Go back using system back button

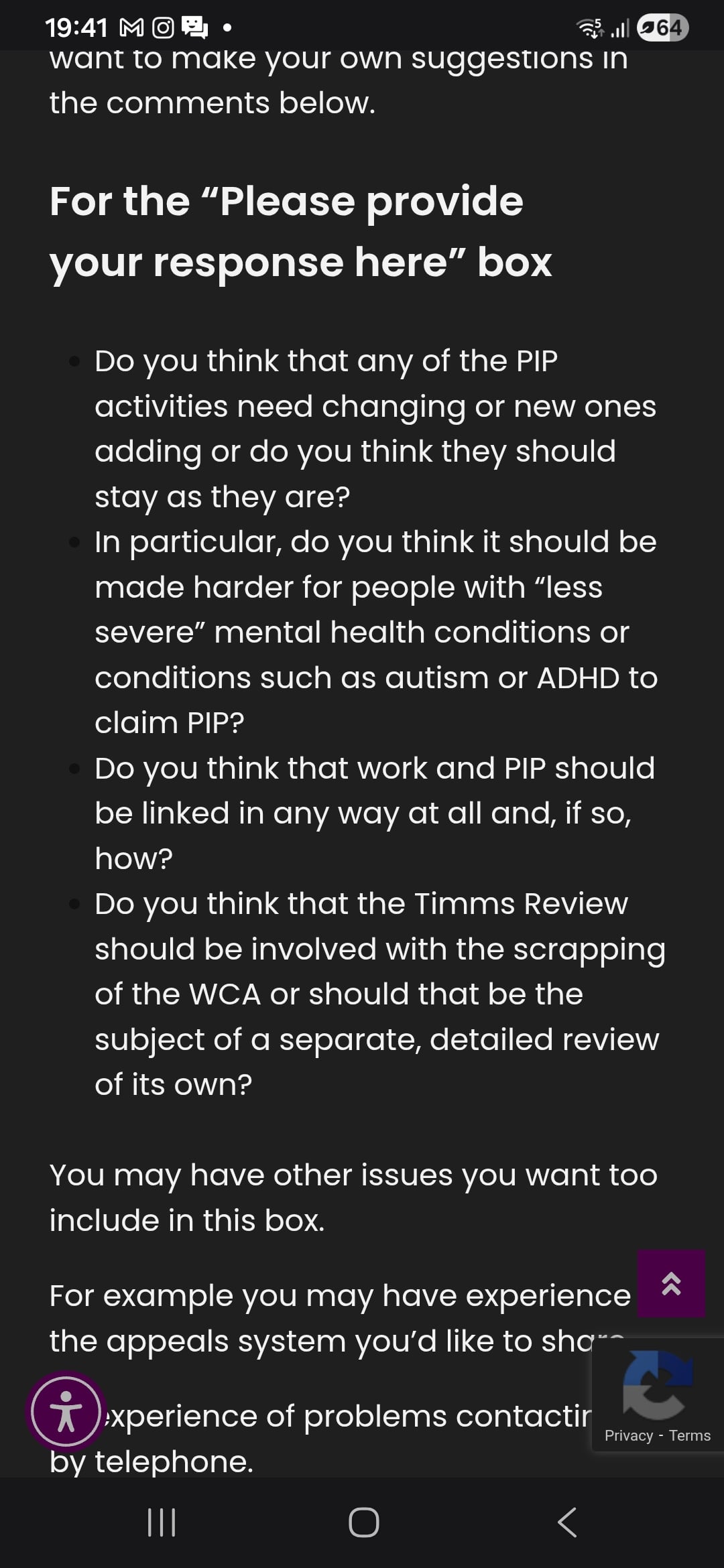click(567, 1522)
